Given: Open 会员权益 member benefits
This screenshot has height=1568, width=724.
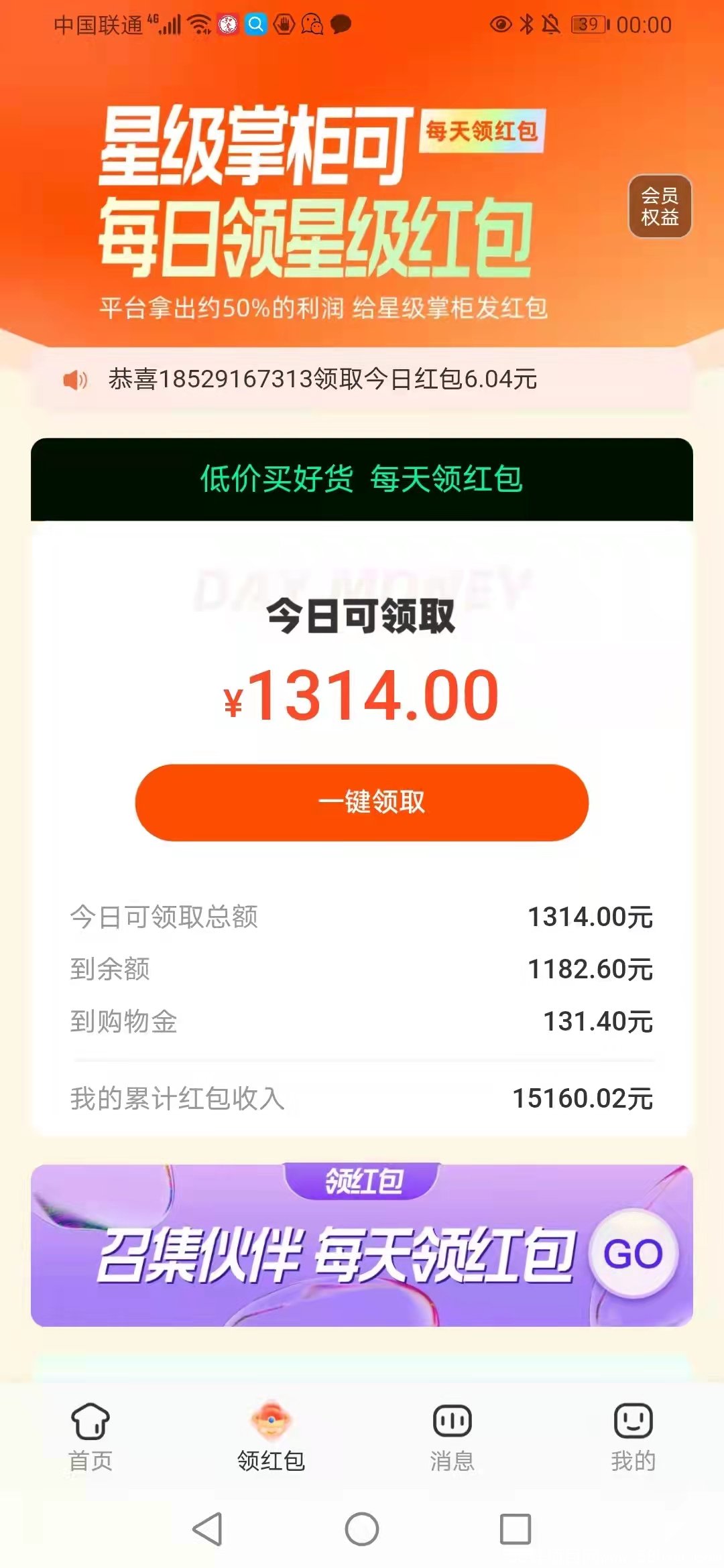Looking at the screenshot, I should click(x=660, y=206).
